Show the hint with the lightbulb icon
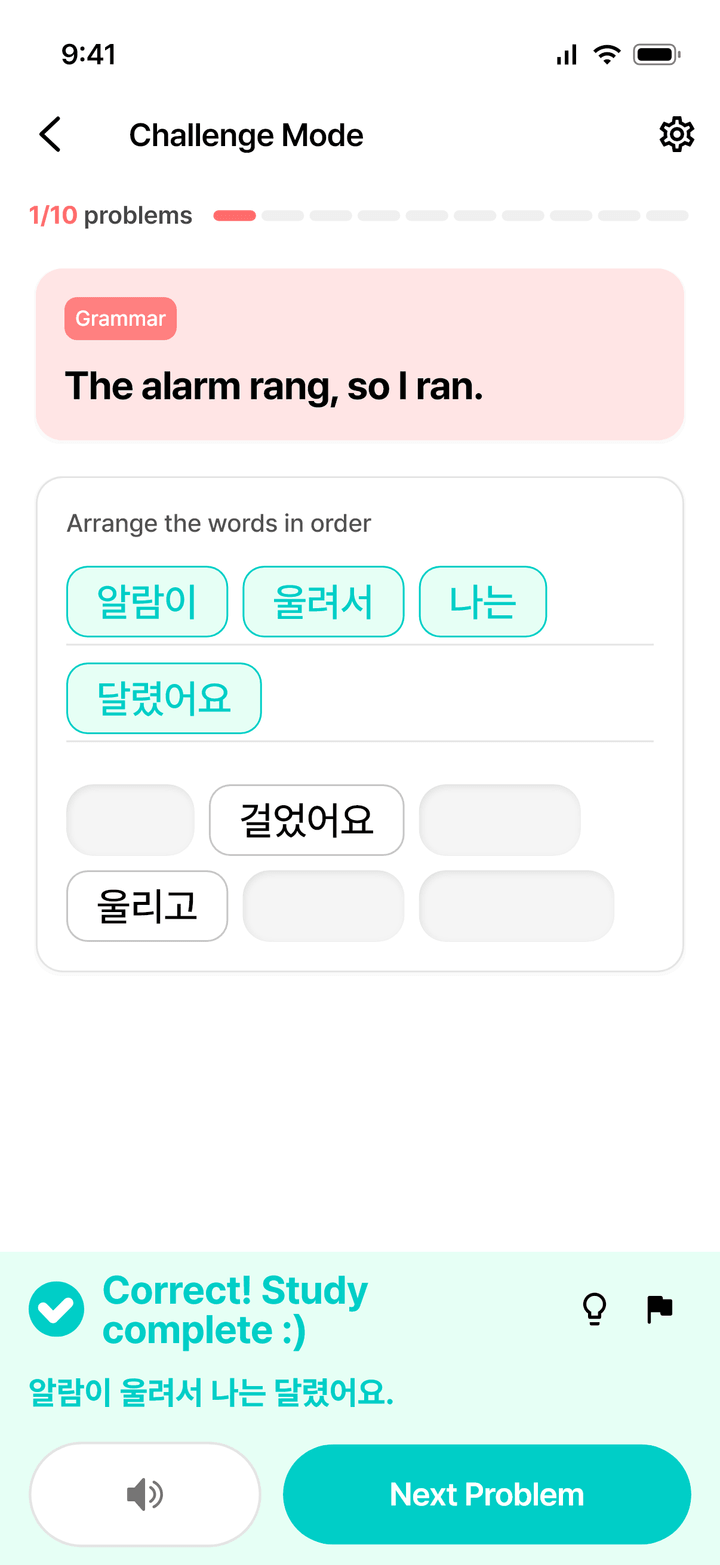Screen dimensions: 720x1565 pos(595,1309)
